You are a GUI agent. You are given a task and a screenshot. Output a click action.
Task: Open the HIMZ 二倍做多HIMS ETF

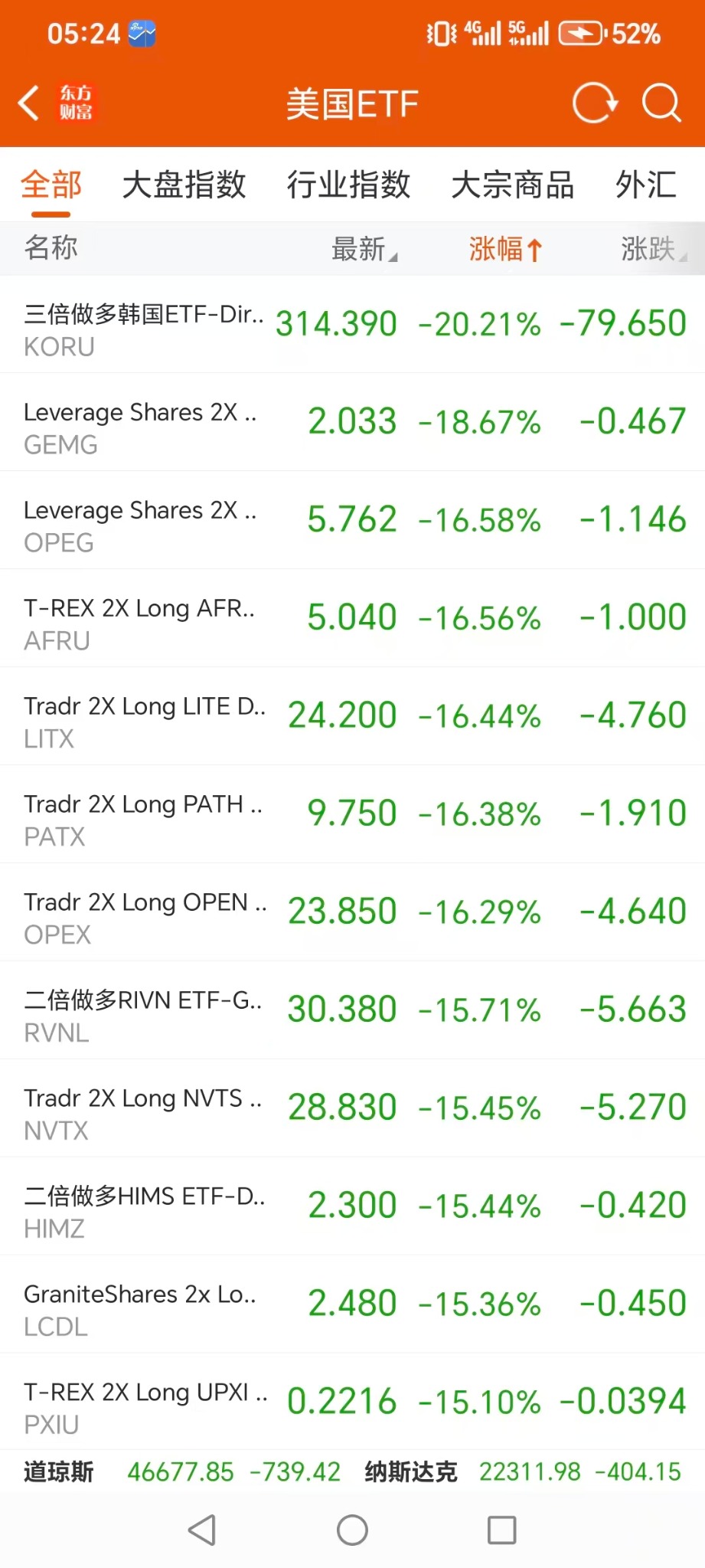pos(352,1206)
